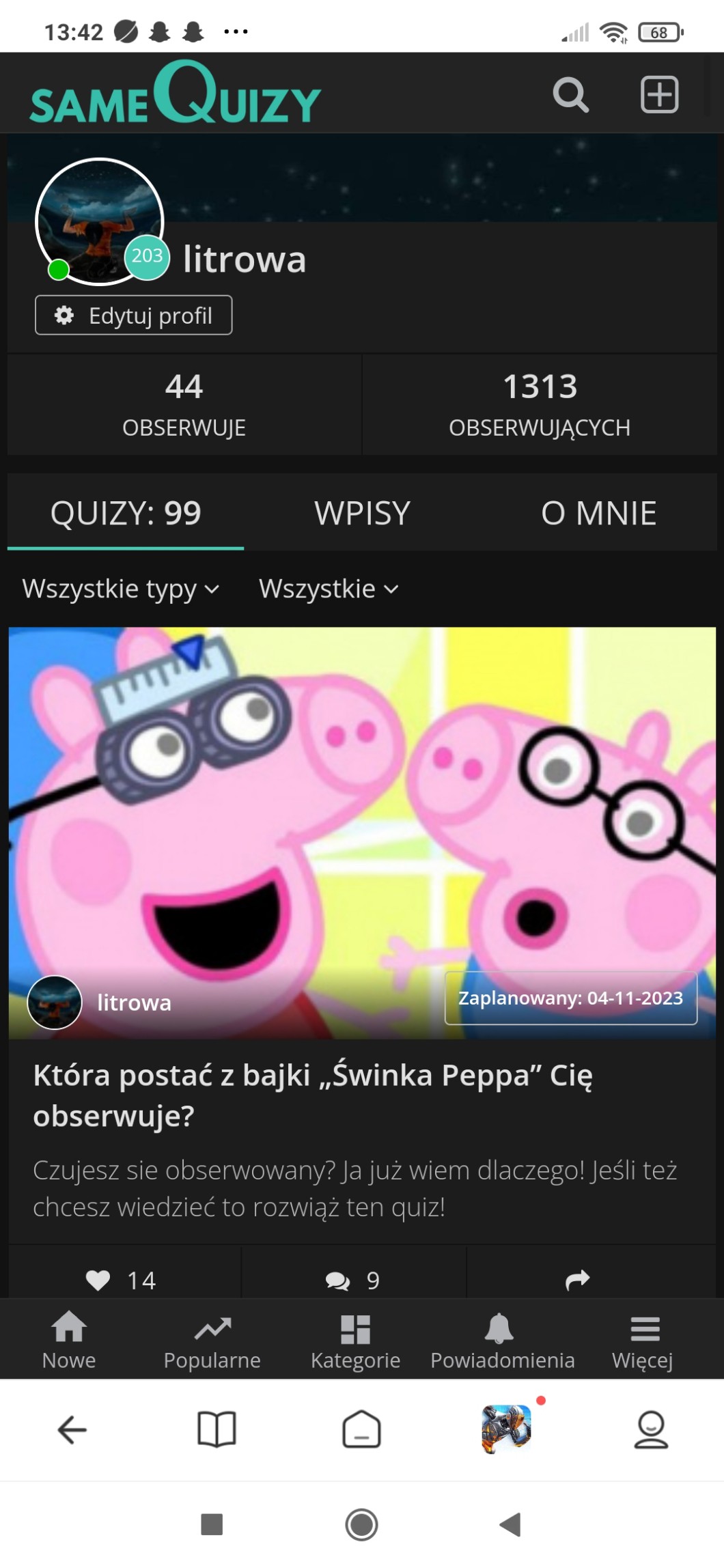Expand the Wszystkie typy dropdown
This screenshot has height=1568, width=724.
pos(121,589)
